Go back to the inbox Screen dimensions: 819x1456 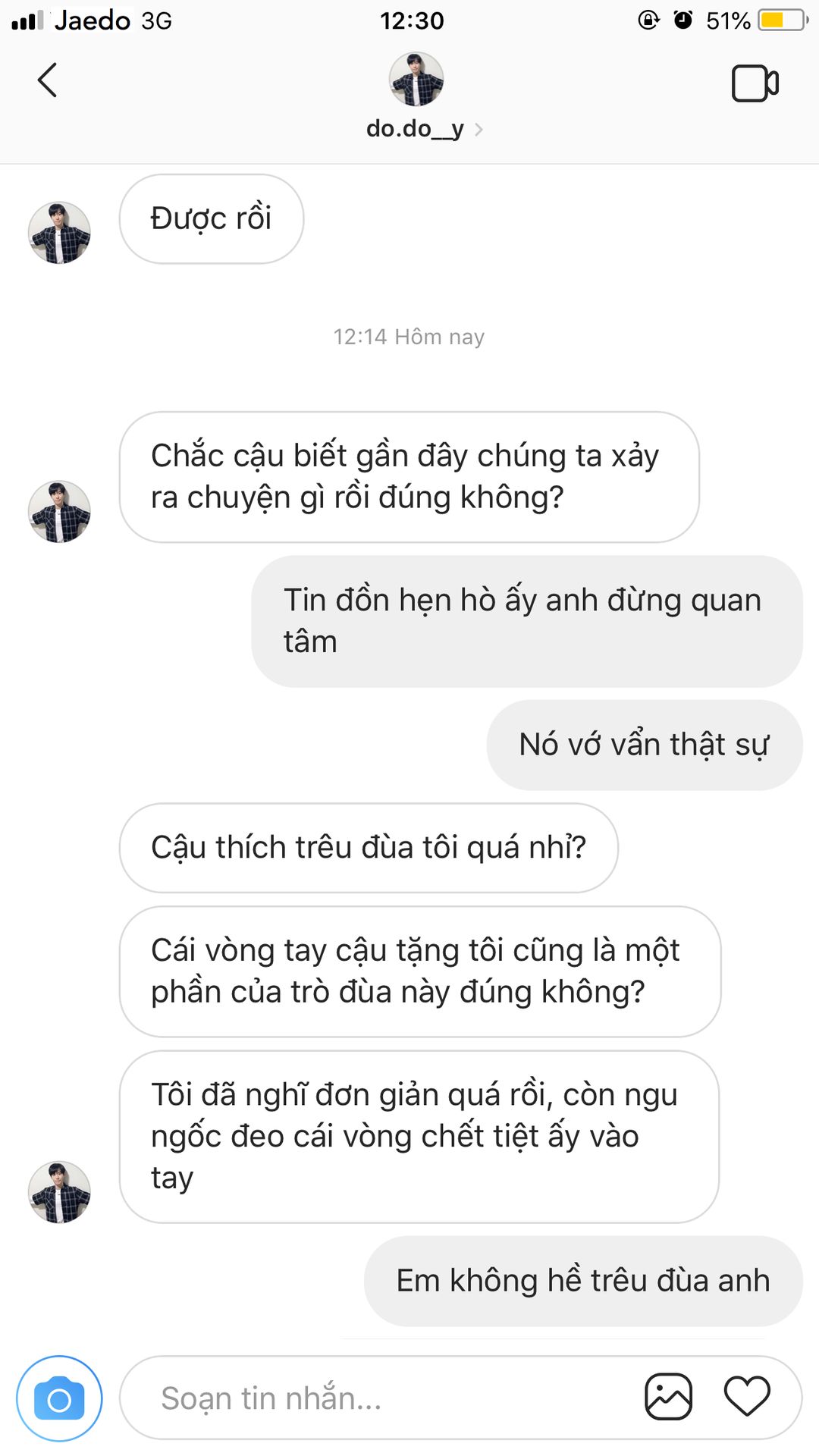click(47, 80)
